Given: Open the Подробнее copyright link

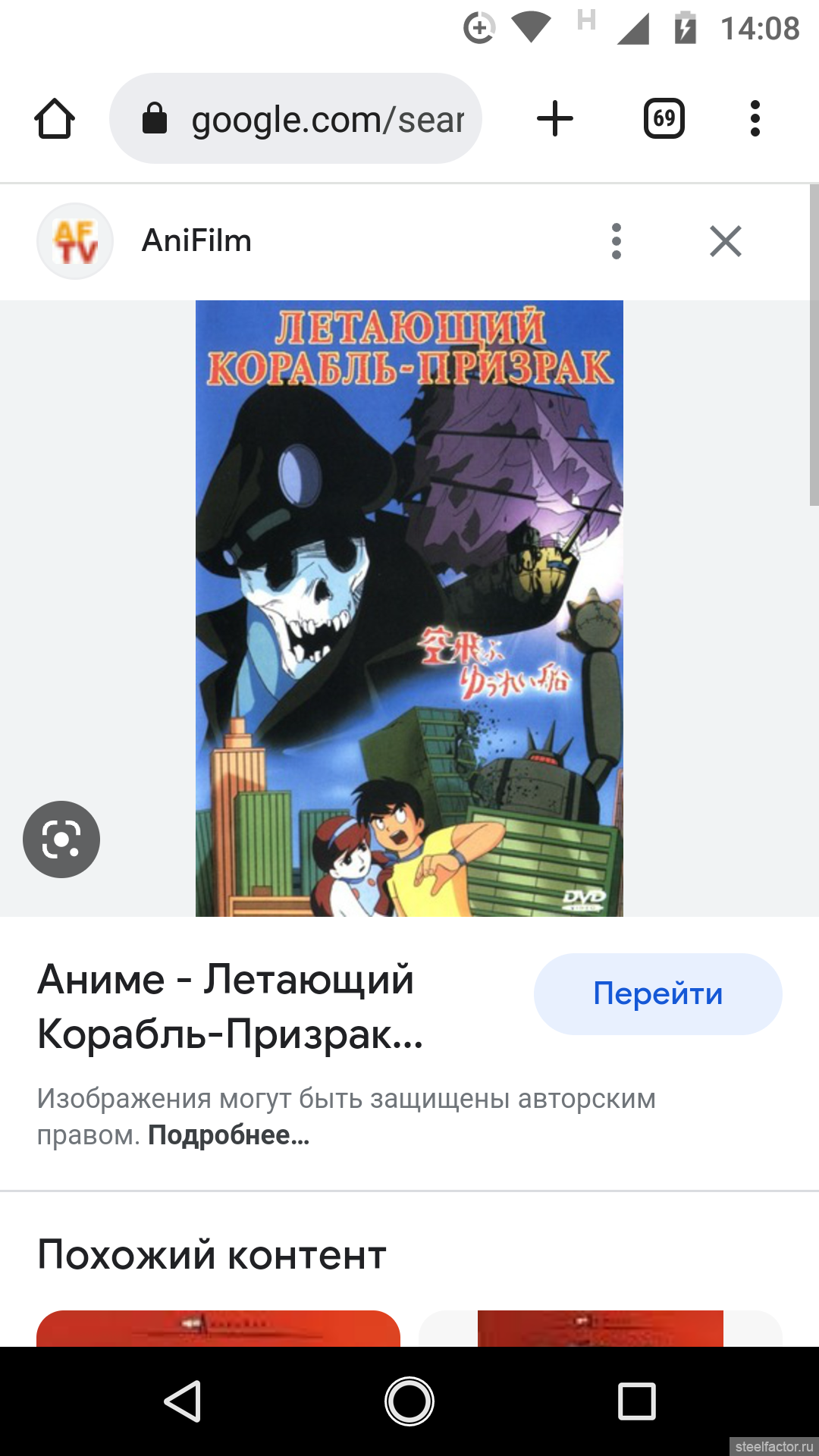Looking at the screenshot, I should (228, 1135).
